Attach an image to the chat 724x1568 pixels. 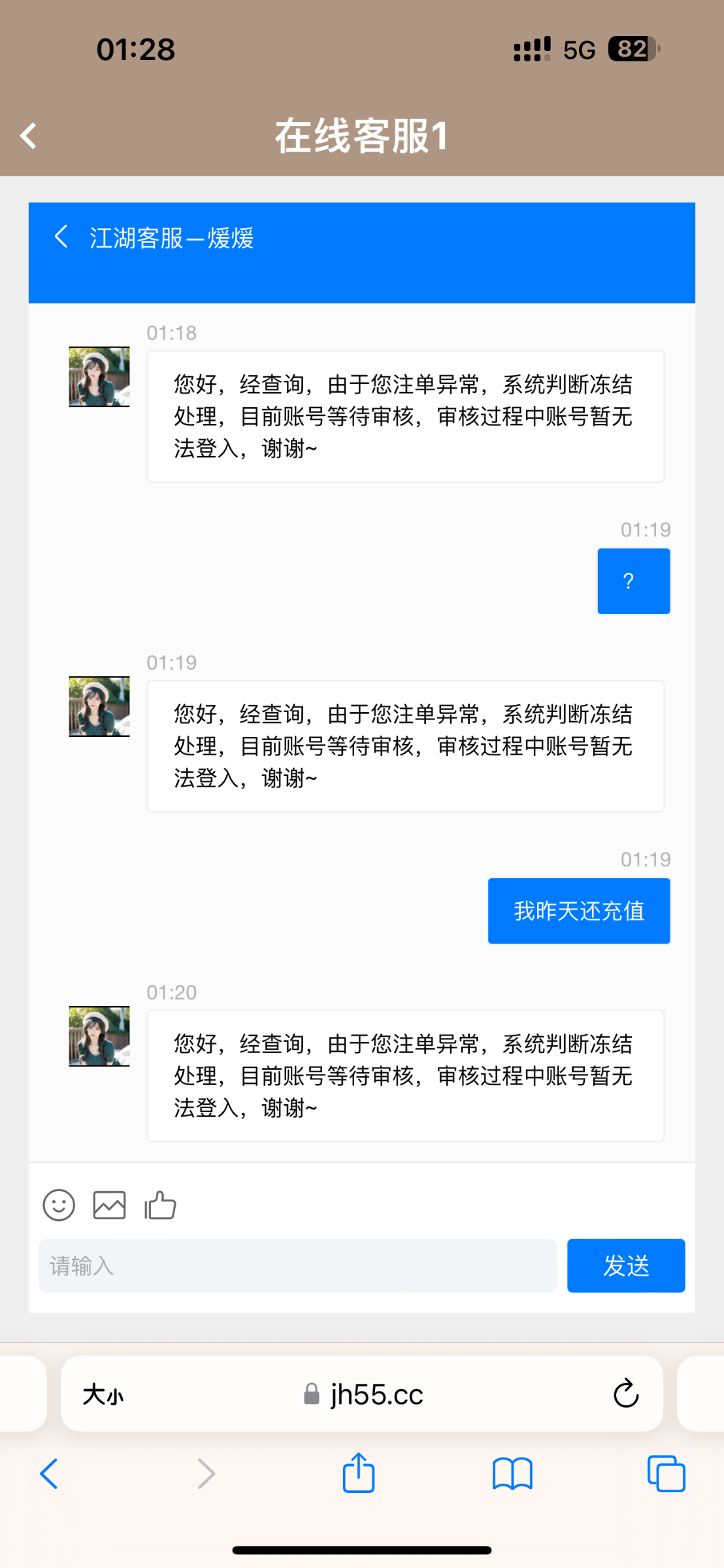(109, 1205)
